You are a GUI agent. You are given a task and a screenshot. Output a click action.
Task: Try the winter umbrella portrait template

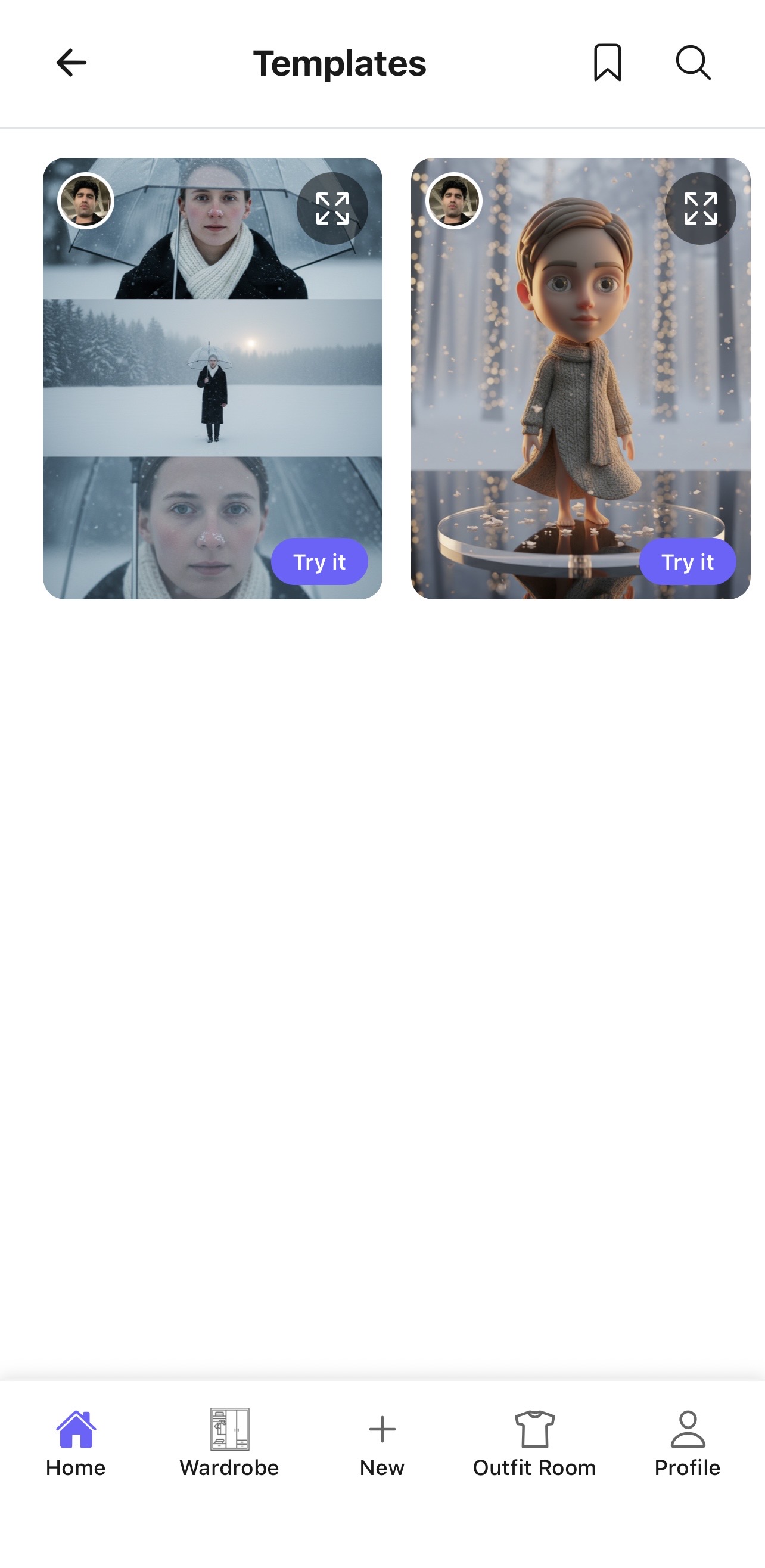click(319, 562)
